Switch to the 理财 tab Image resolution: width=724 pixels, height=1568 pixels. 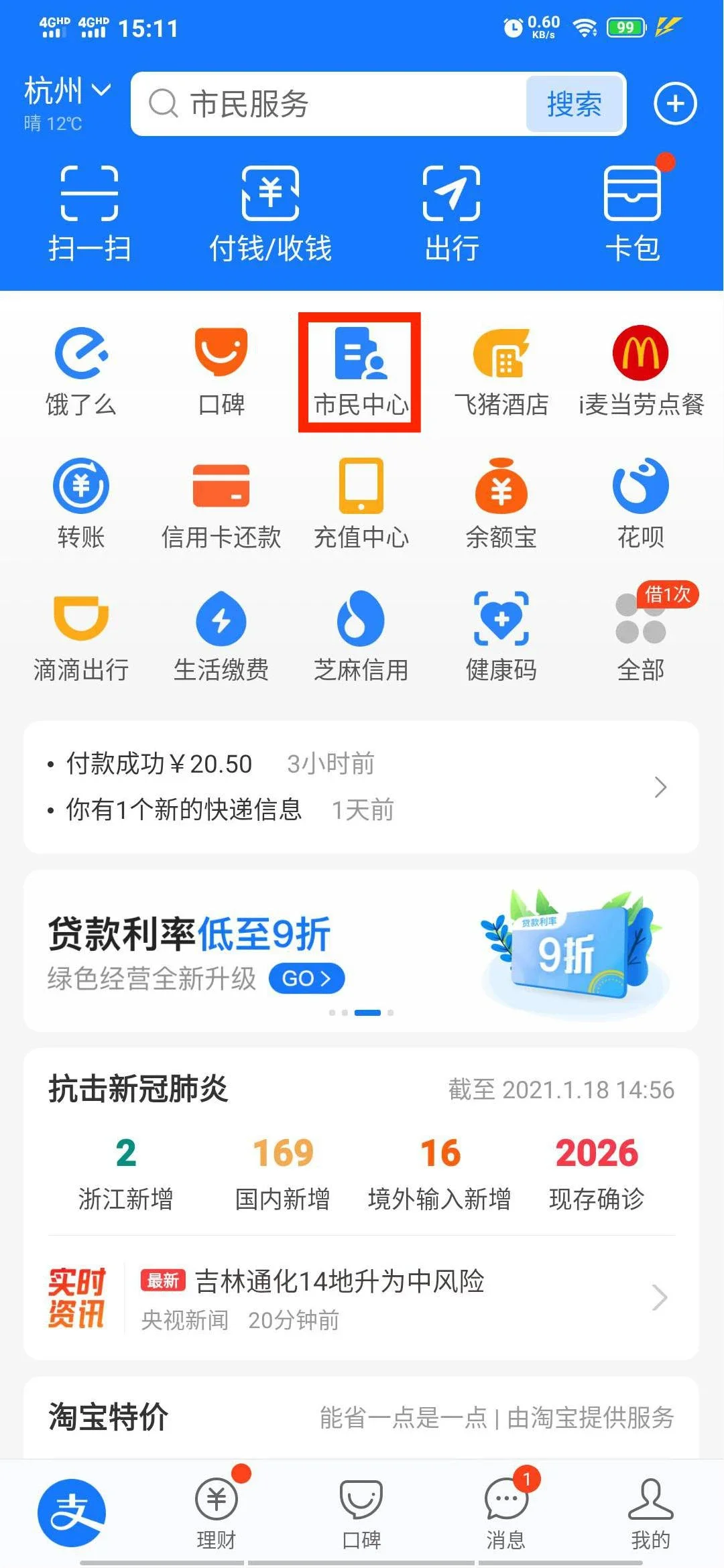217,1512
